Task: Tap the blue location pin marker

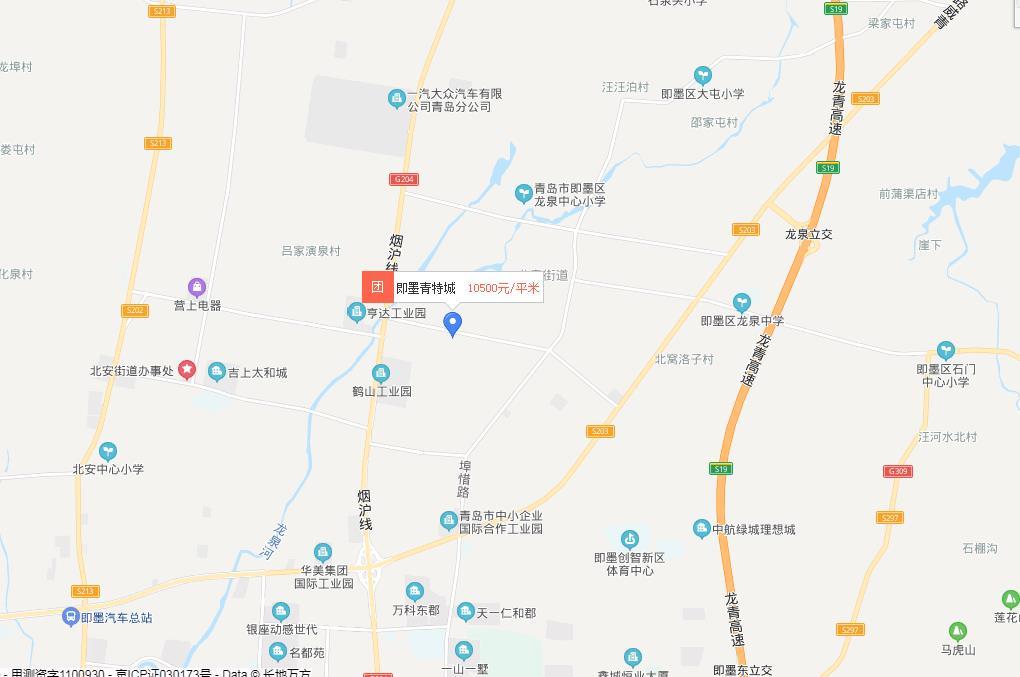Action: [452, 323]
